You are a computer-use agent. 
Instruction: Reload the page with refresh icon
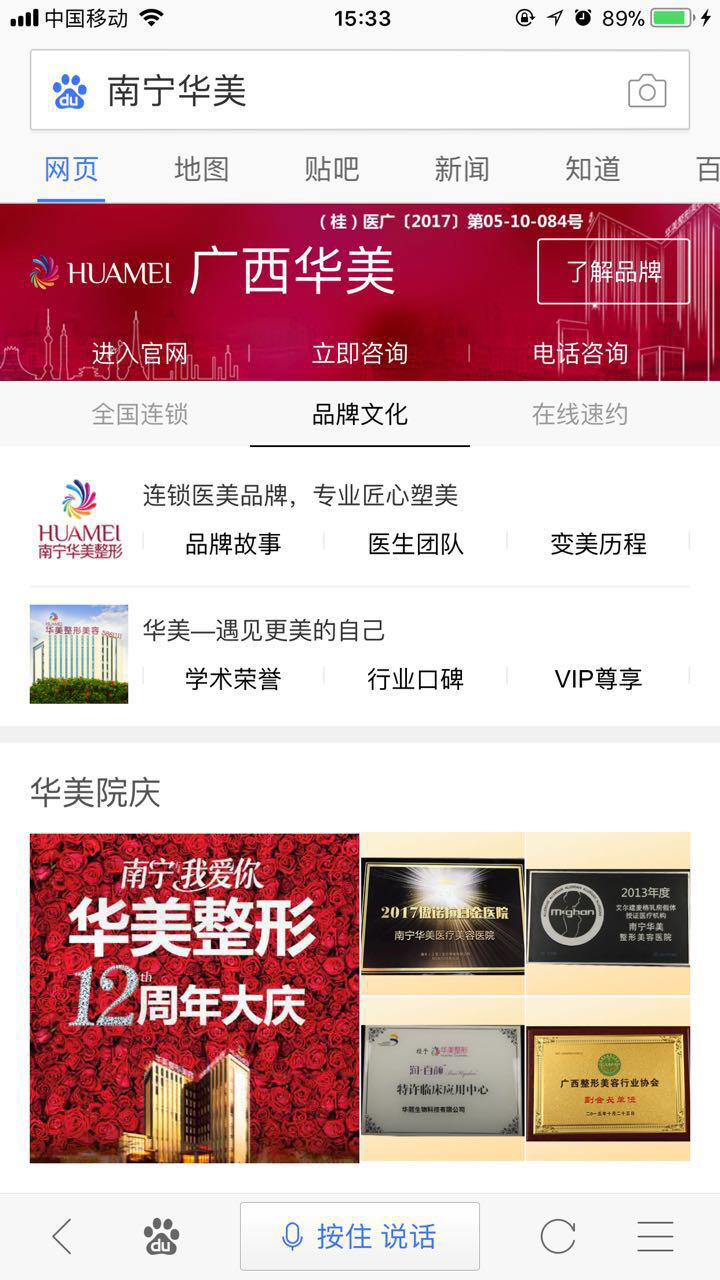click(x=557, y=1237)
